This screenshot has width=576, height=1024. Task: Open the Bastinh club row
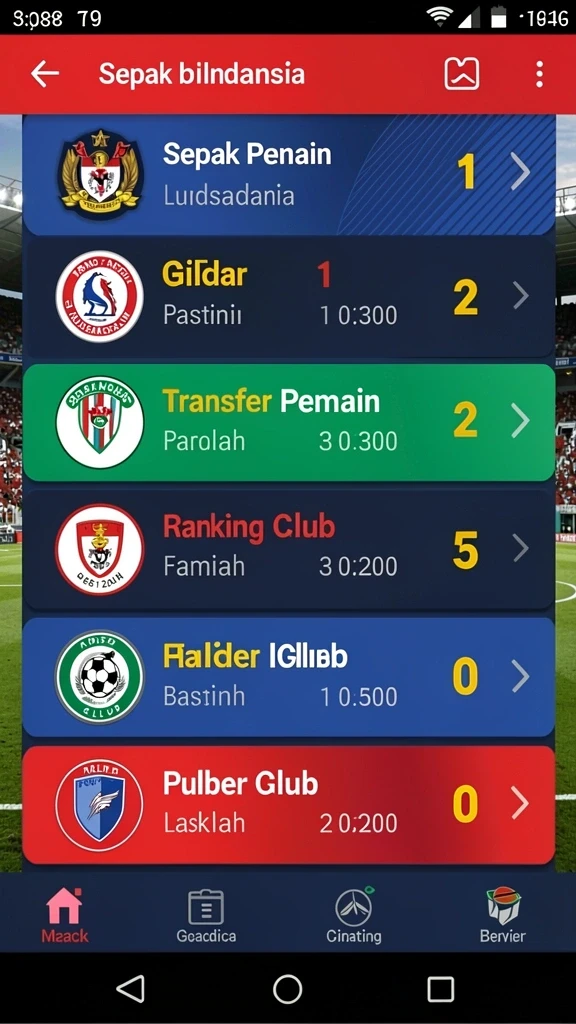coord(289,676)
